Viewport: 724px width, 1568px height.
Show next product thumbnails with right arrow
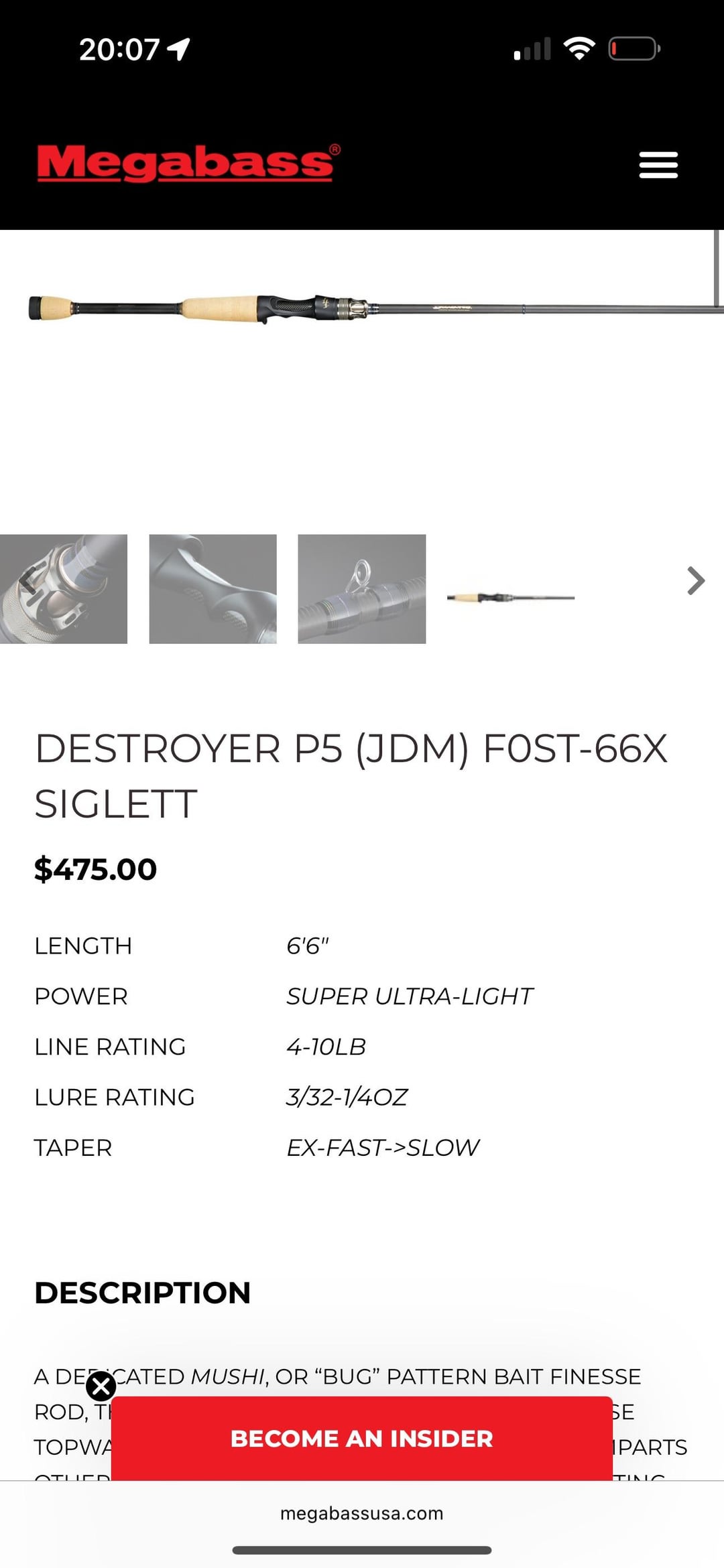696,581
